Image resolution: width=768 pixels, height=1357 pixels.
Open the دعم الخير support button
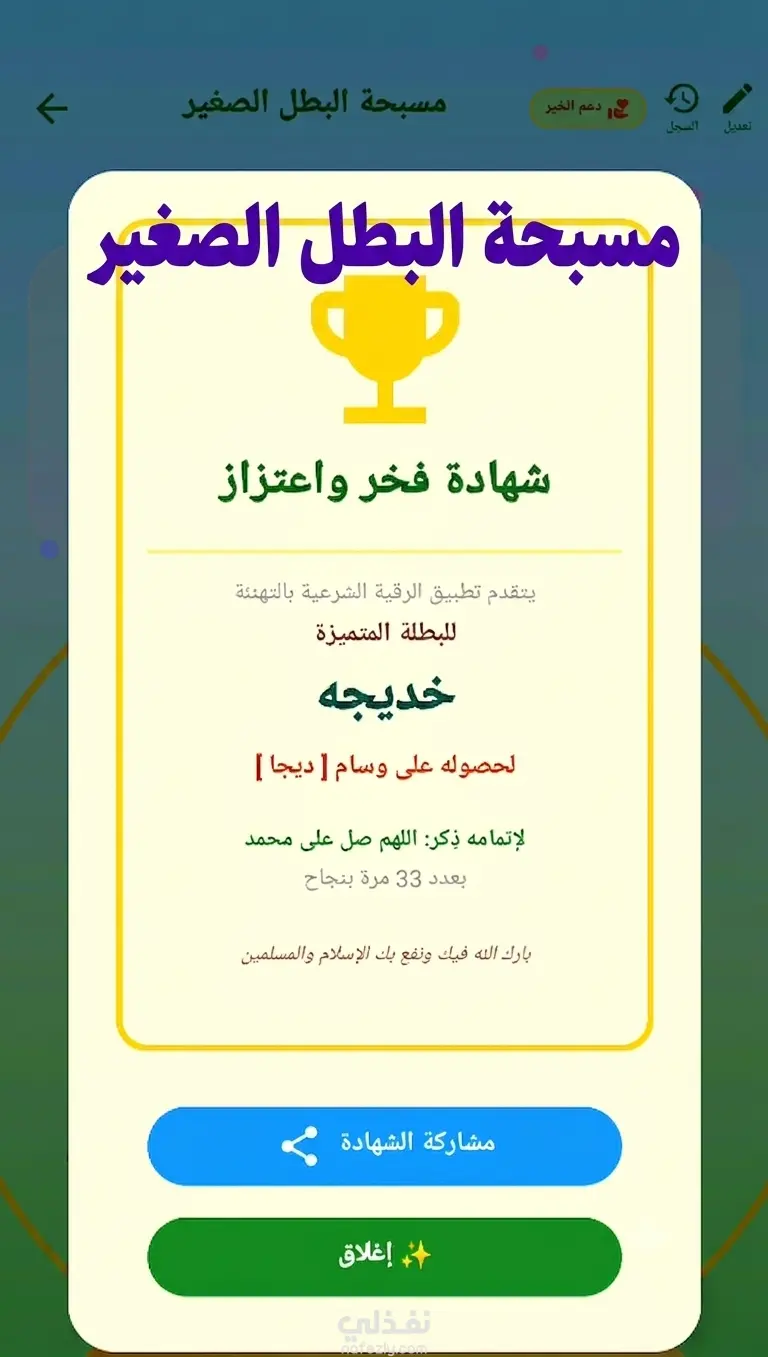click(588, 108)
